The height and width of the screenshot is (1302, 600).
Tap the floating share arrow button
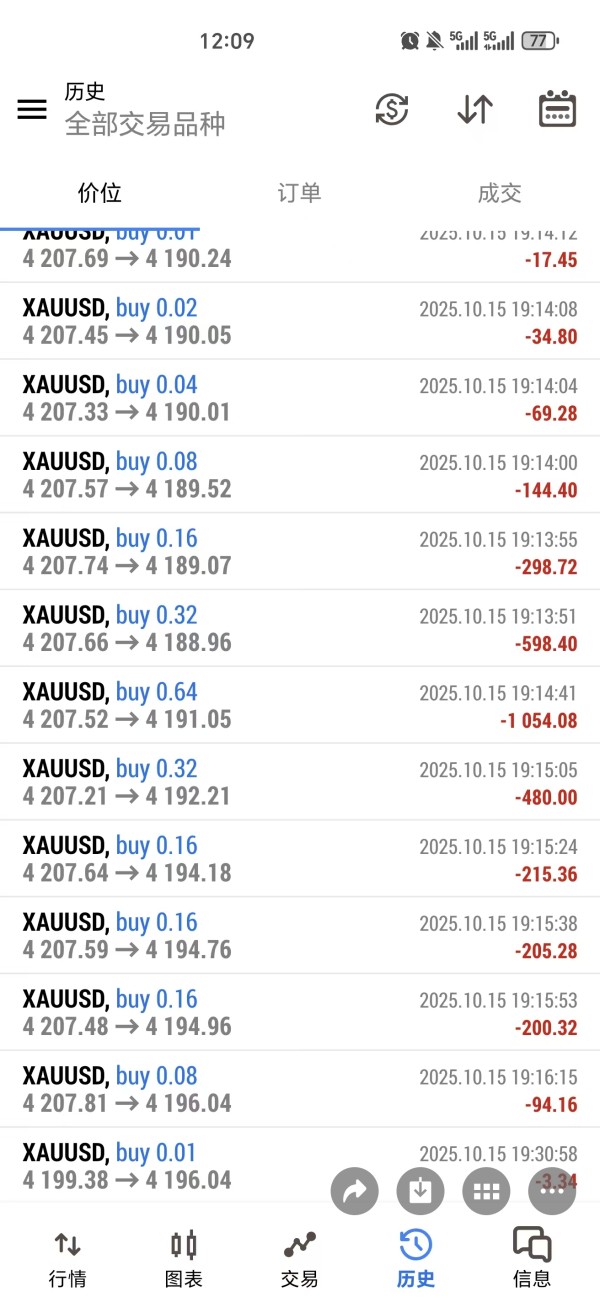coord(355,1191)
